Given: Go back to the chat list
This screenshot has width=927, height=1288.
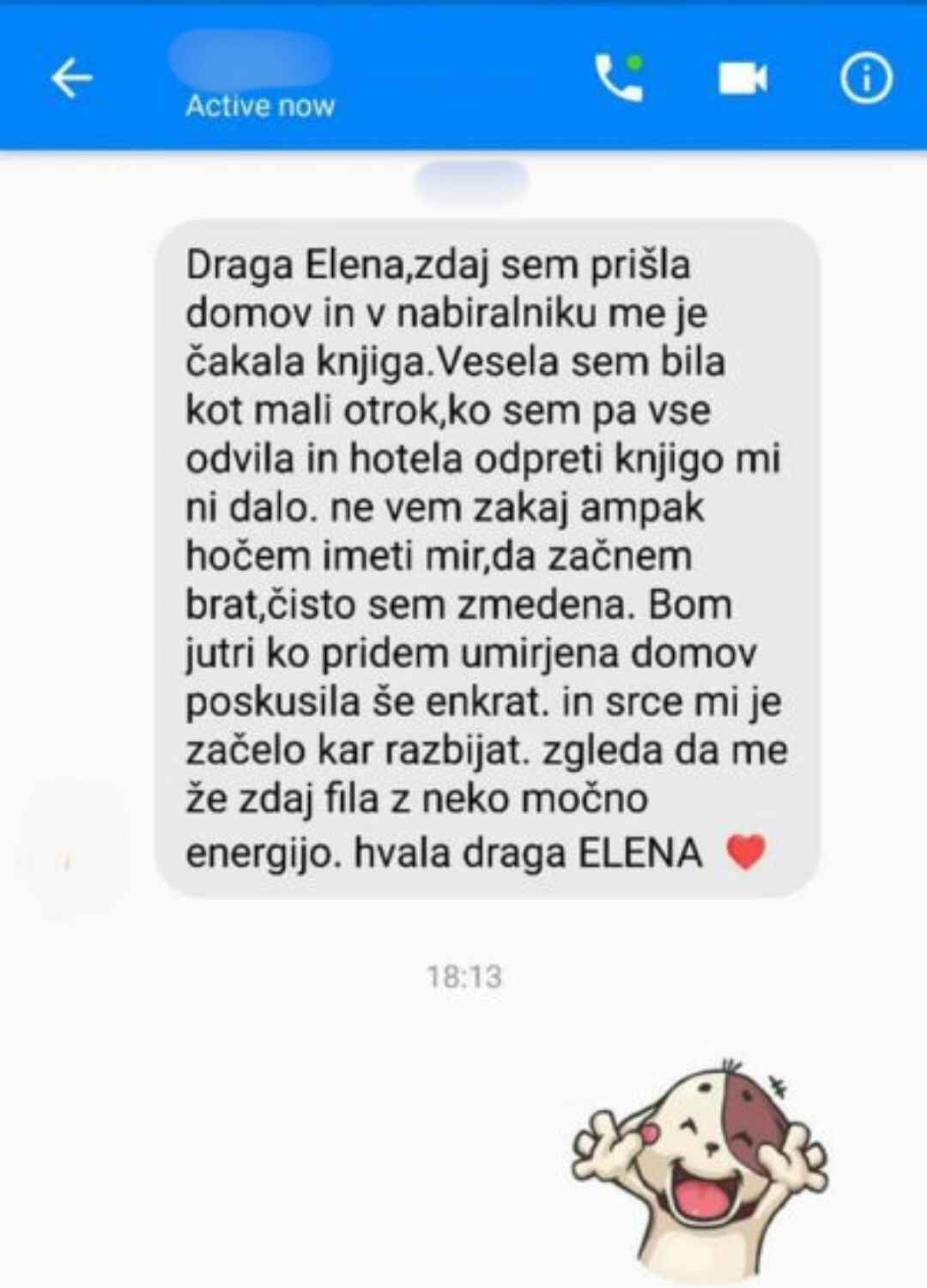Looking at the screenshot, I should click(72, 79).
